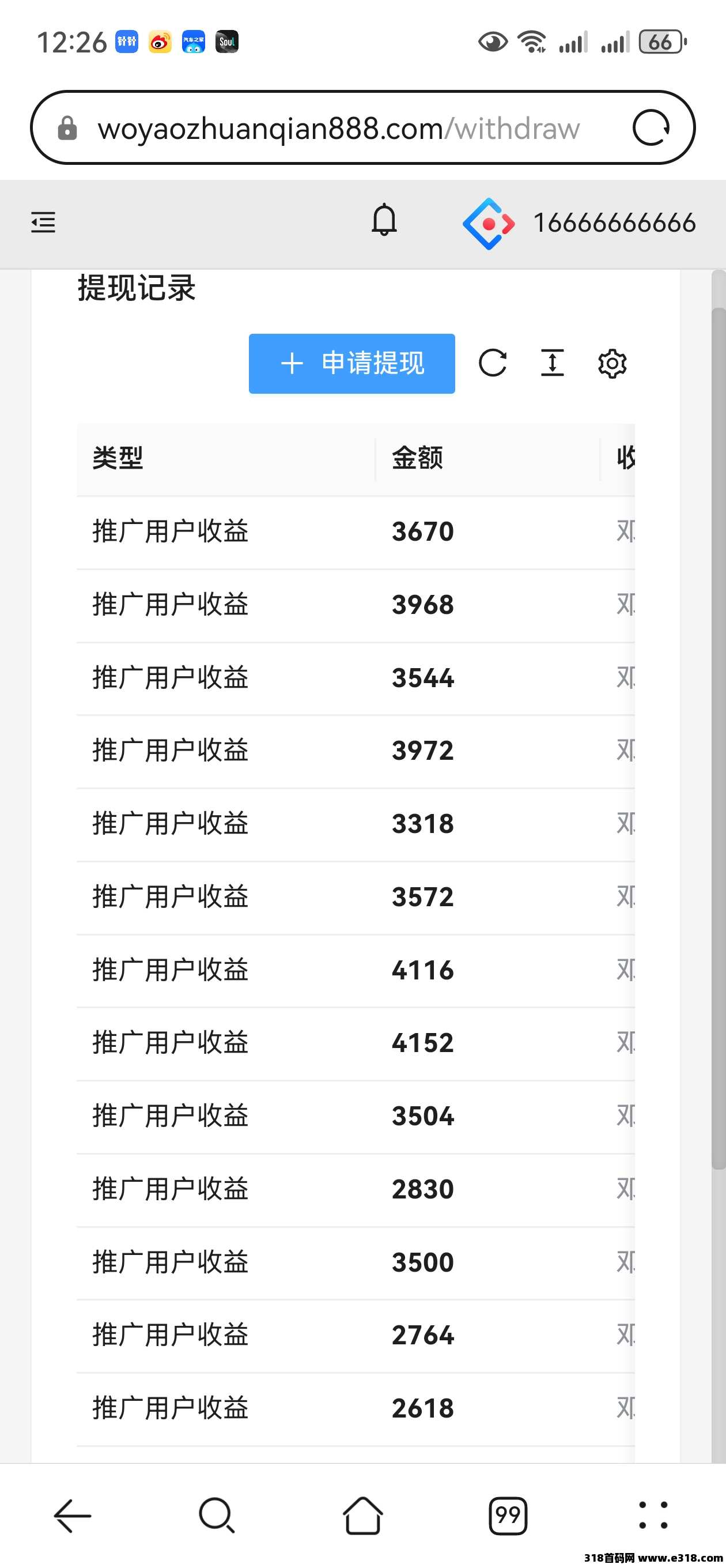Image resolution: width=726 pixels, height=1568 pixels.
Task: Open the account menu 16666666666
Action: (x=579, y=224)
